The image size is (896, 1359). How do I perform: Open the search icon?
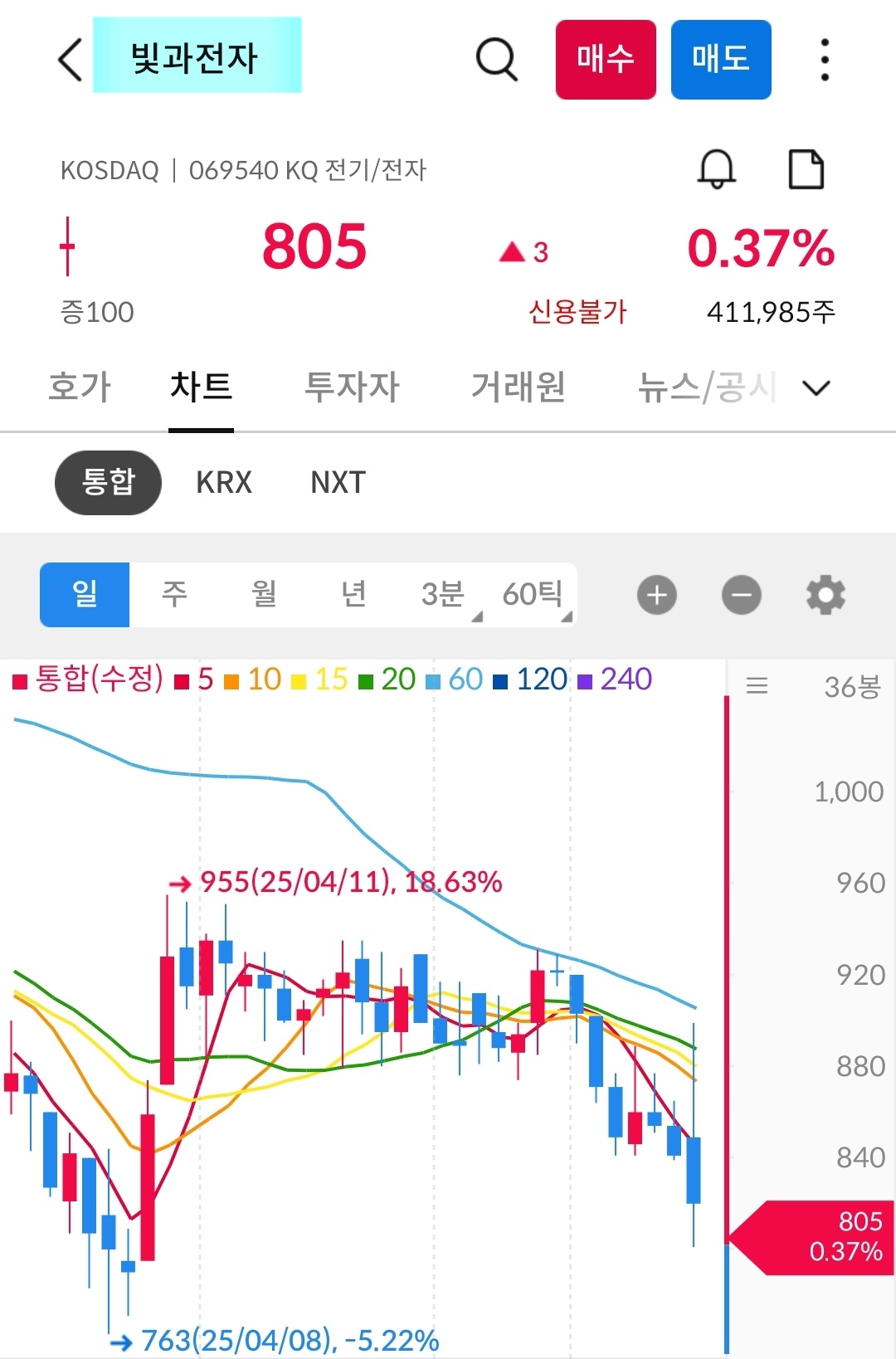tap(495, 60)
